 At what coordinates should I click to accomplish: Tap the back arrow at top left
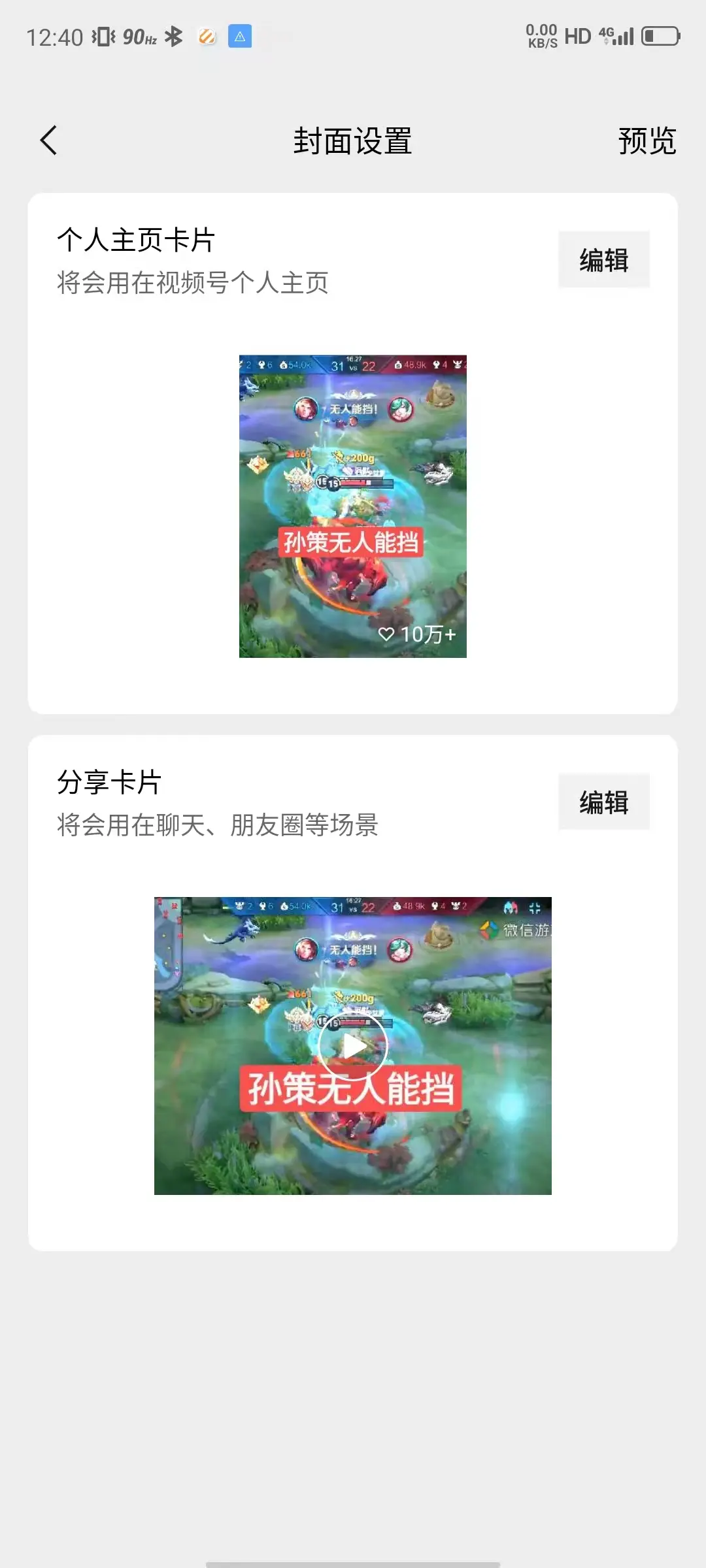coord(49,140)
